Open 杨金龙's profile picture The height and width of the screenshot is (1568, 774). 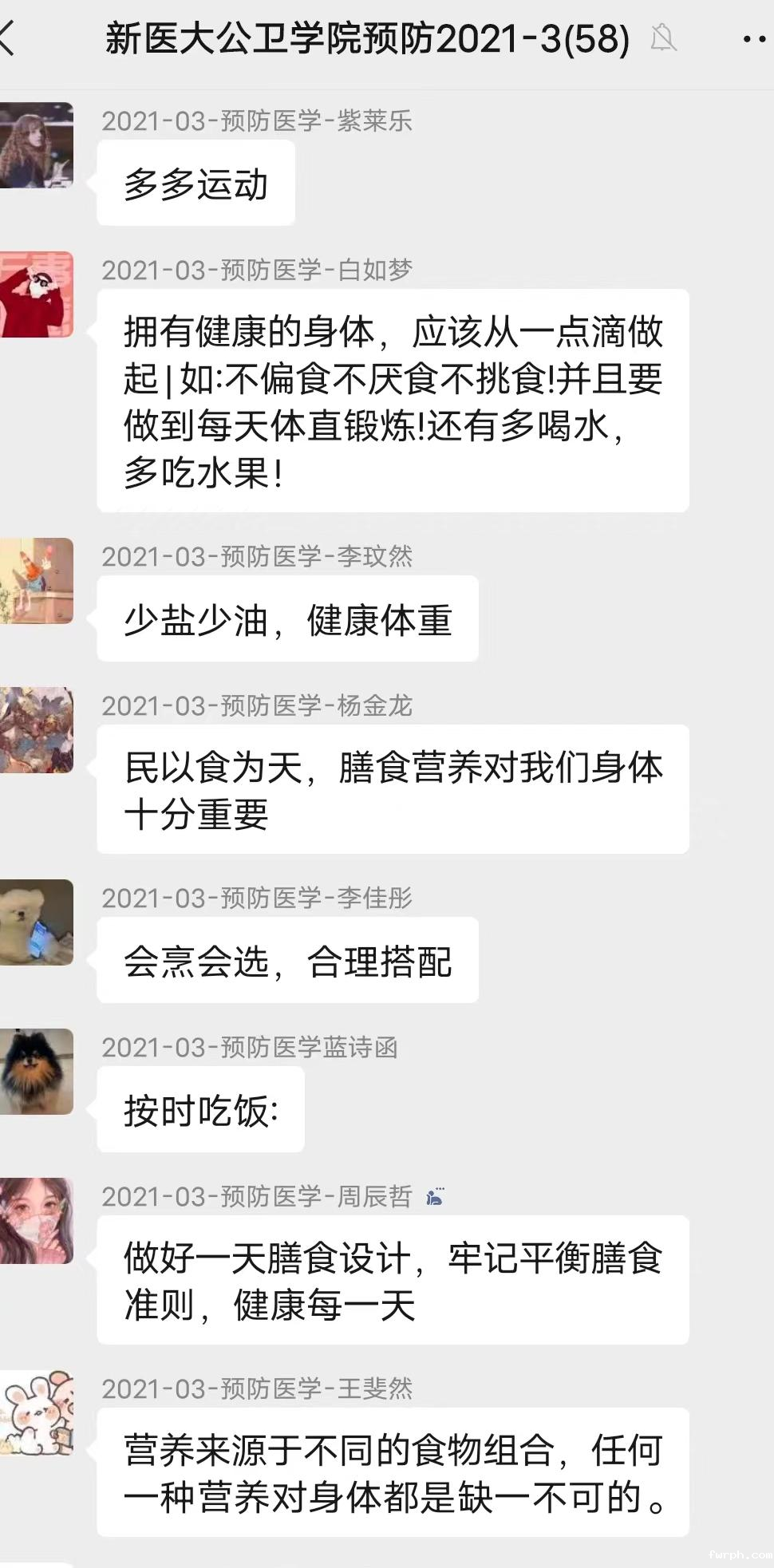(x=36, y=729)
